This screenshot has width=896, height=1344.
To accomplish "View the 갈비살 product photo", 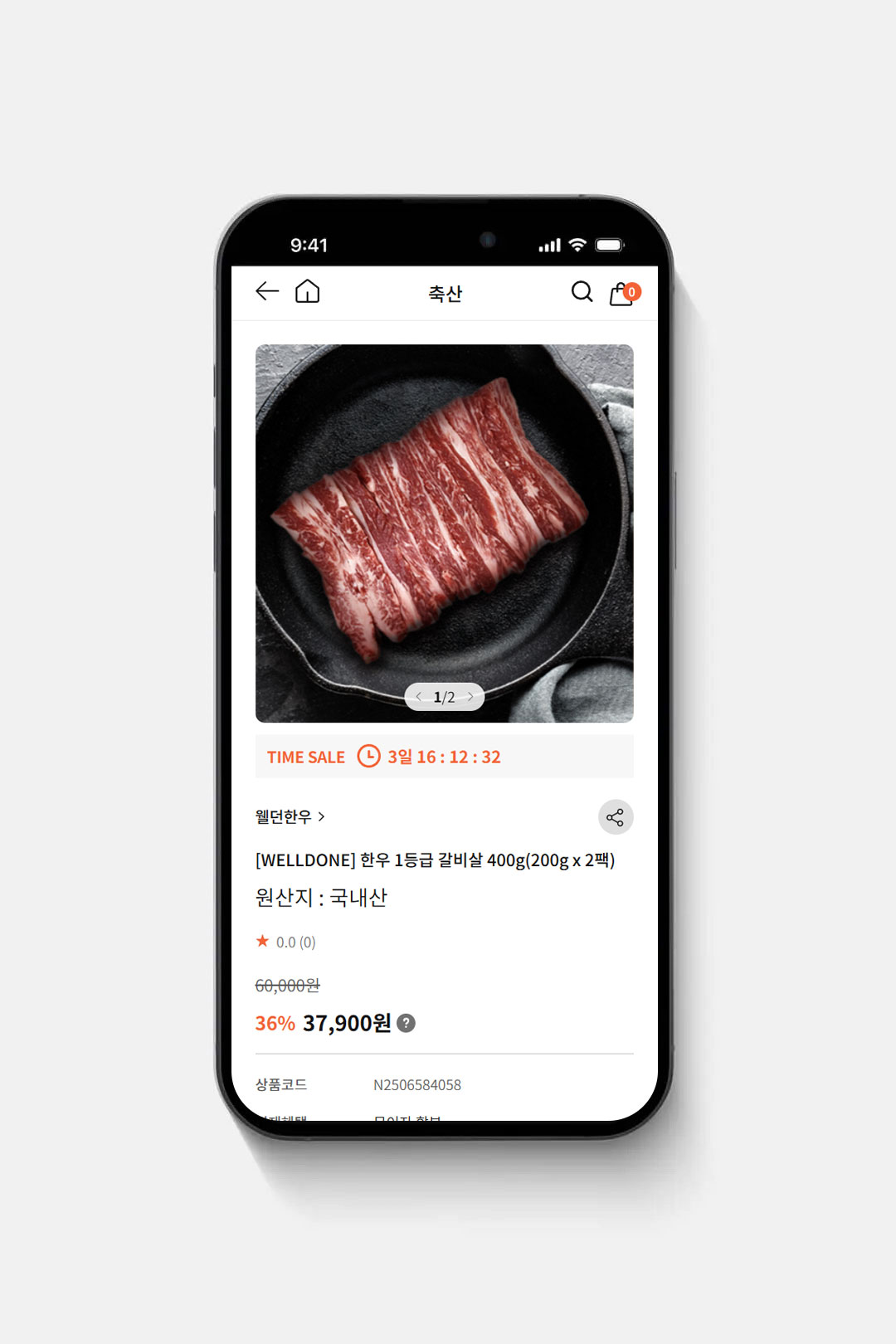I will click(x=444, y=514).
